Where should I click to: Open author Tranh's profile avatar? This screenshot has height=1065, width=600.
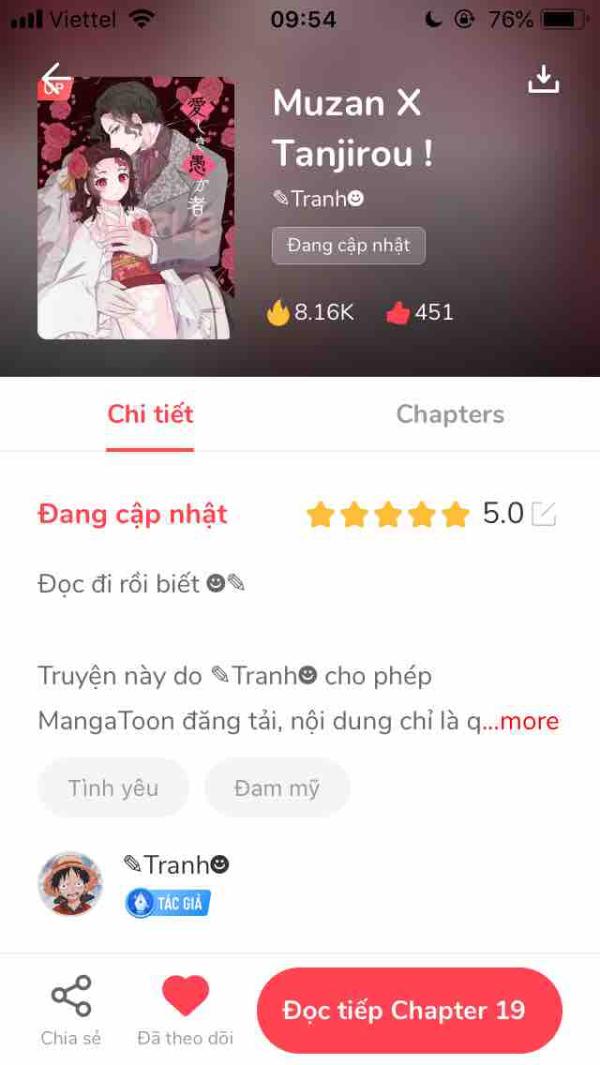coord(70,884)
